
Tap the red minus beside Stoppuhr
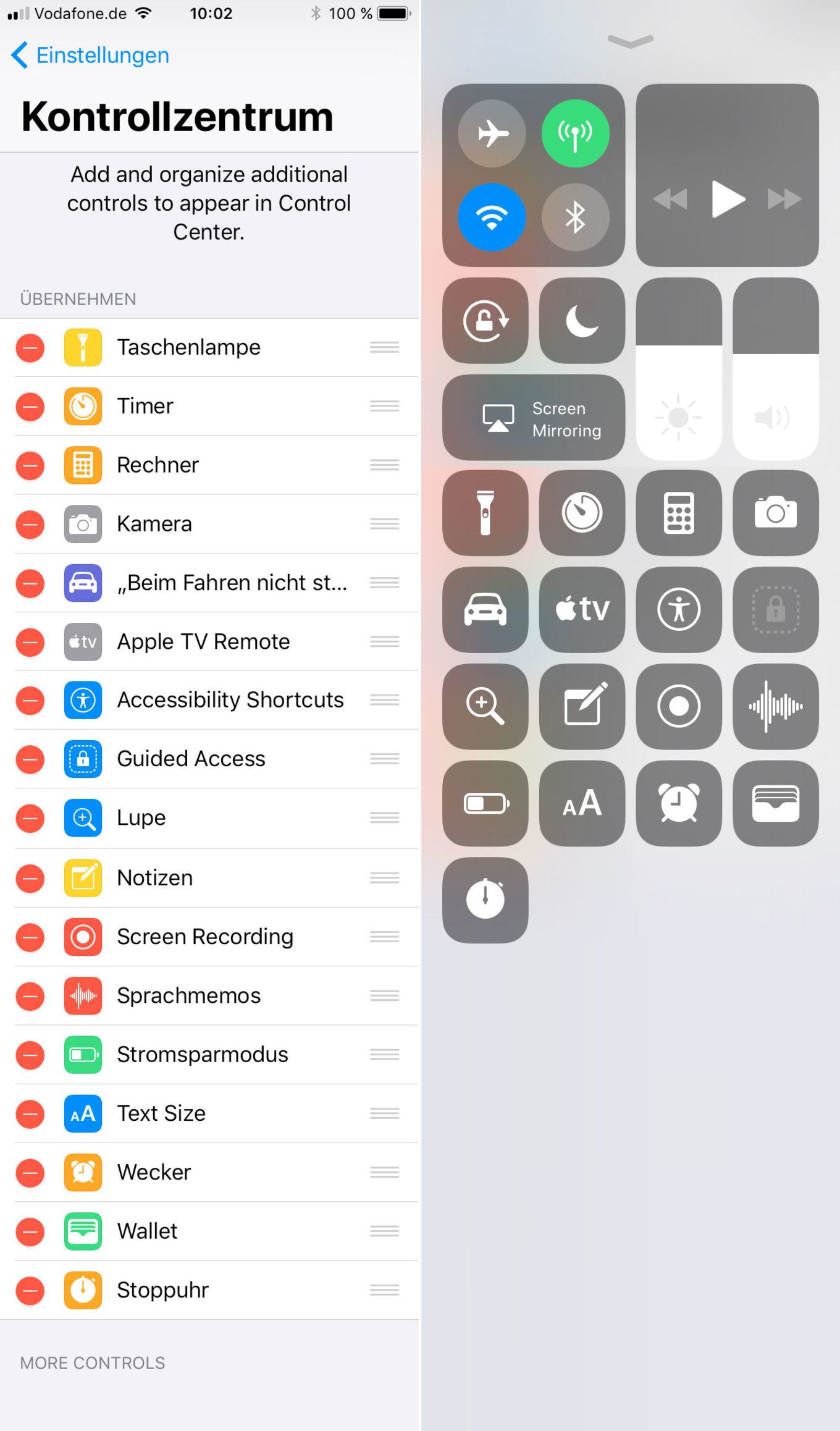pos(30,1291)
